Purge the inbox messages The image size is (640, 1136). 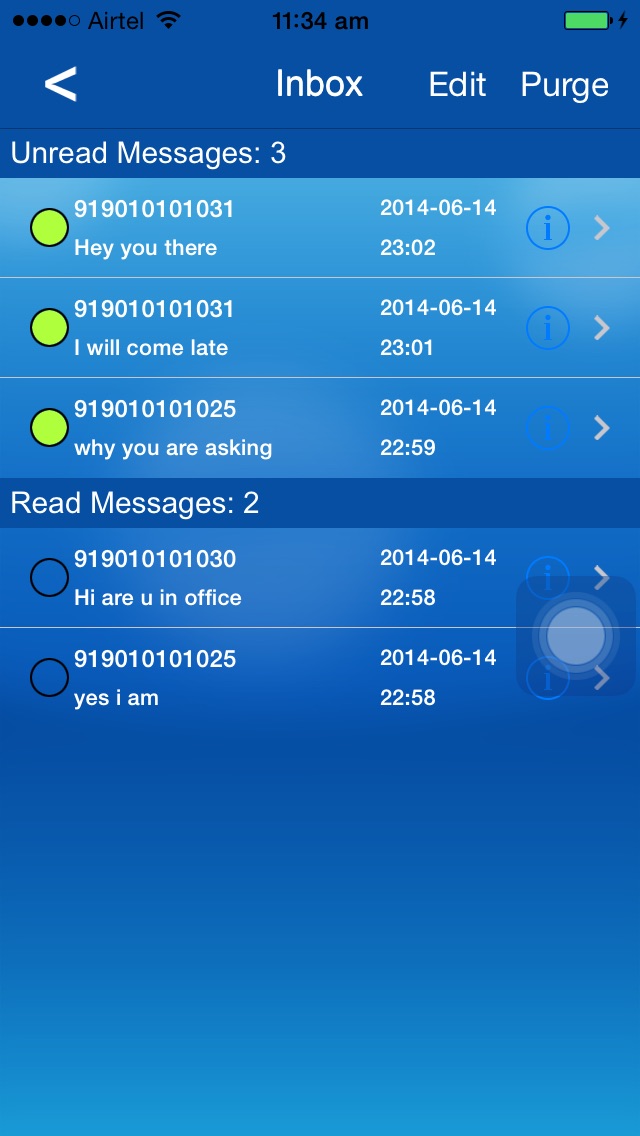[x=565, y=85]
